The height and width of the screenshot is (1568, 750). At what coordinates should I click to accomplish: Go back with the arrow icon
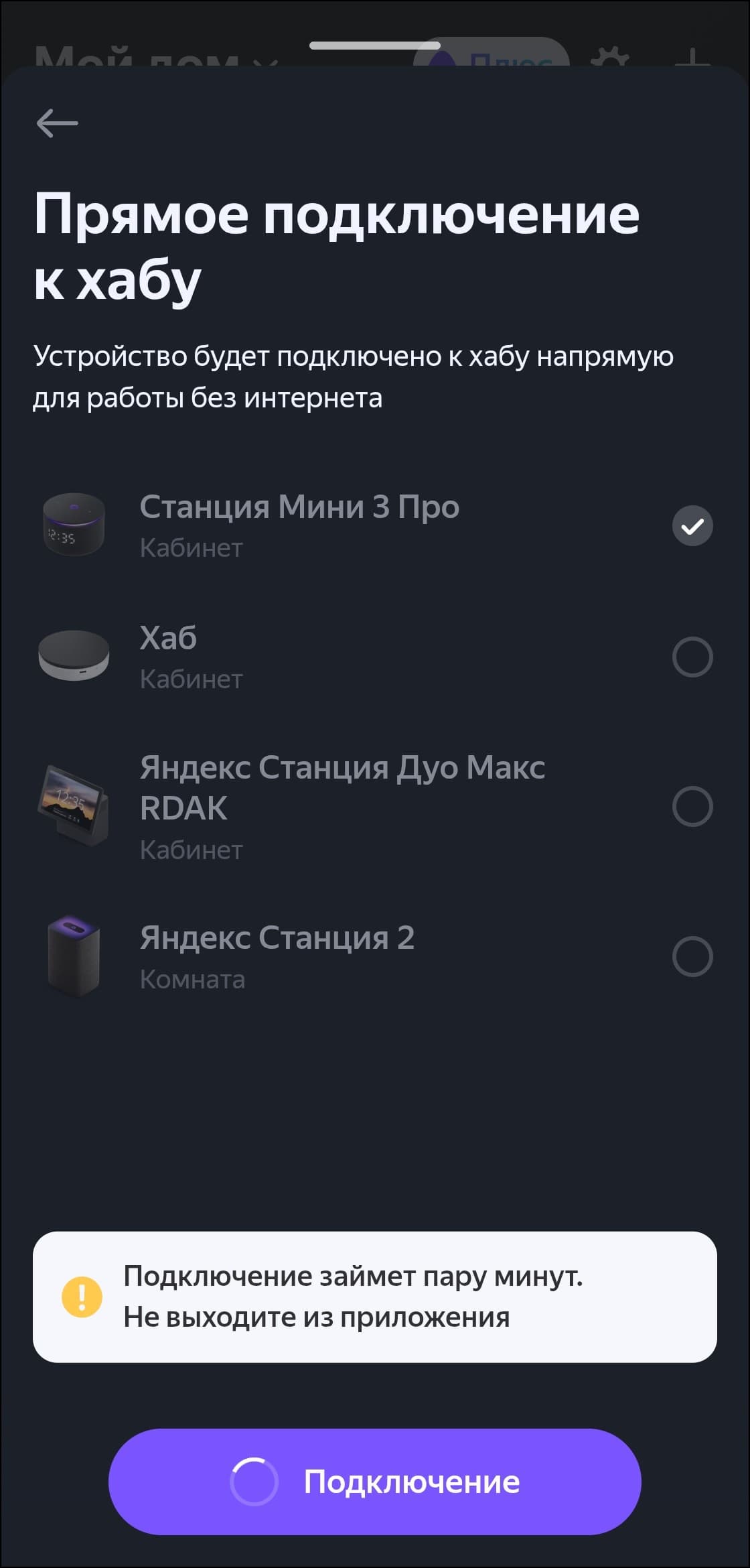(x=58, y=123)
